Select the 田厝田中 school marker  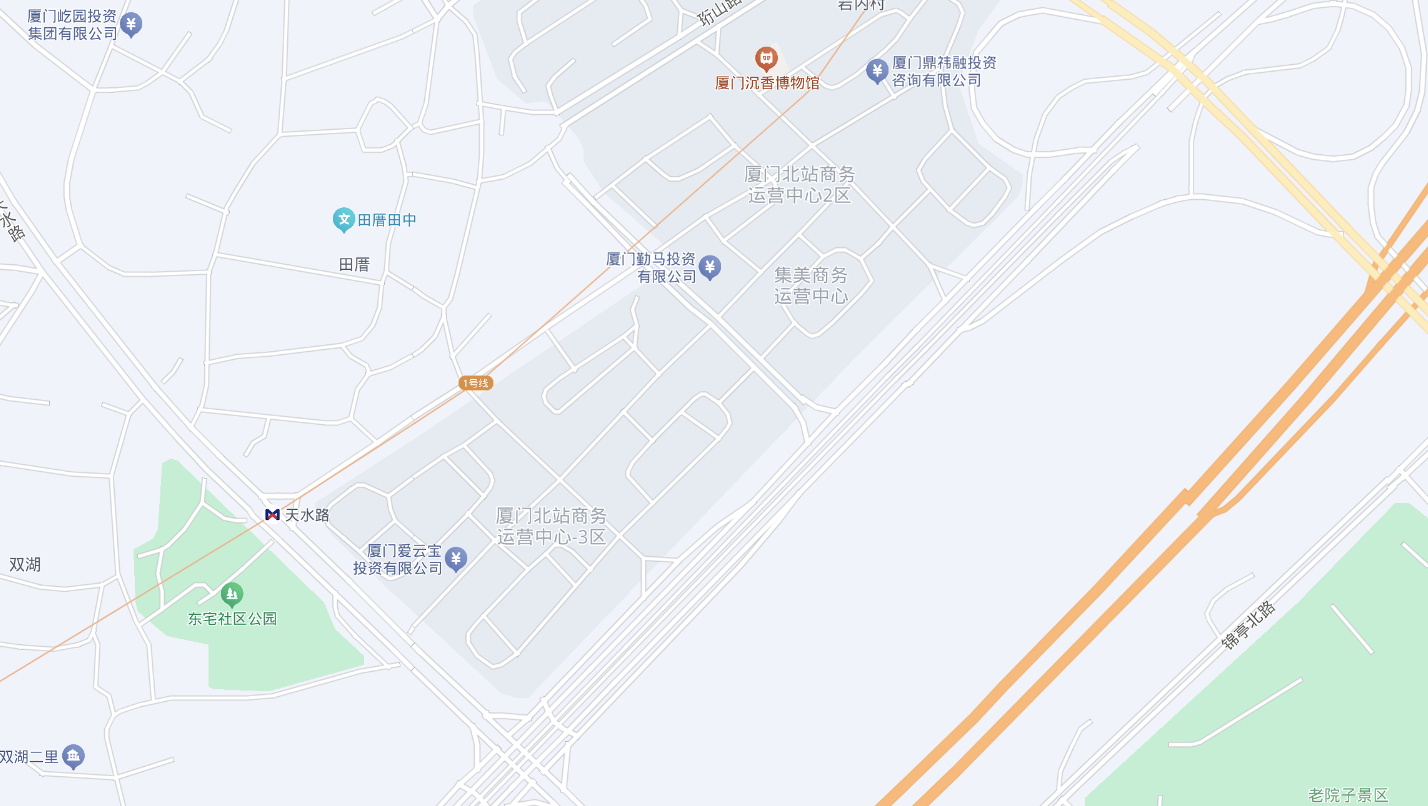[344, 219]
